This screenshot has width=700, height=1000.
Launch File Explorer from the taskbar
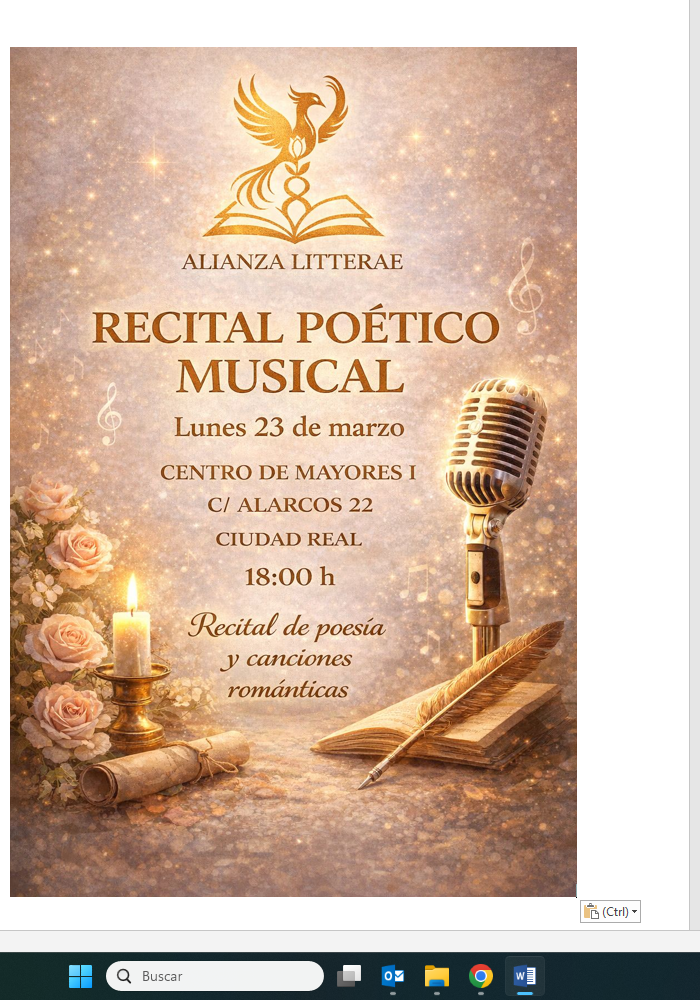pos(437,976)
